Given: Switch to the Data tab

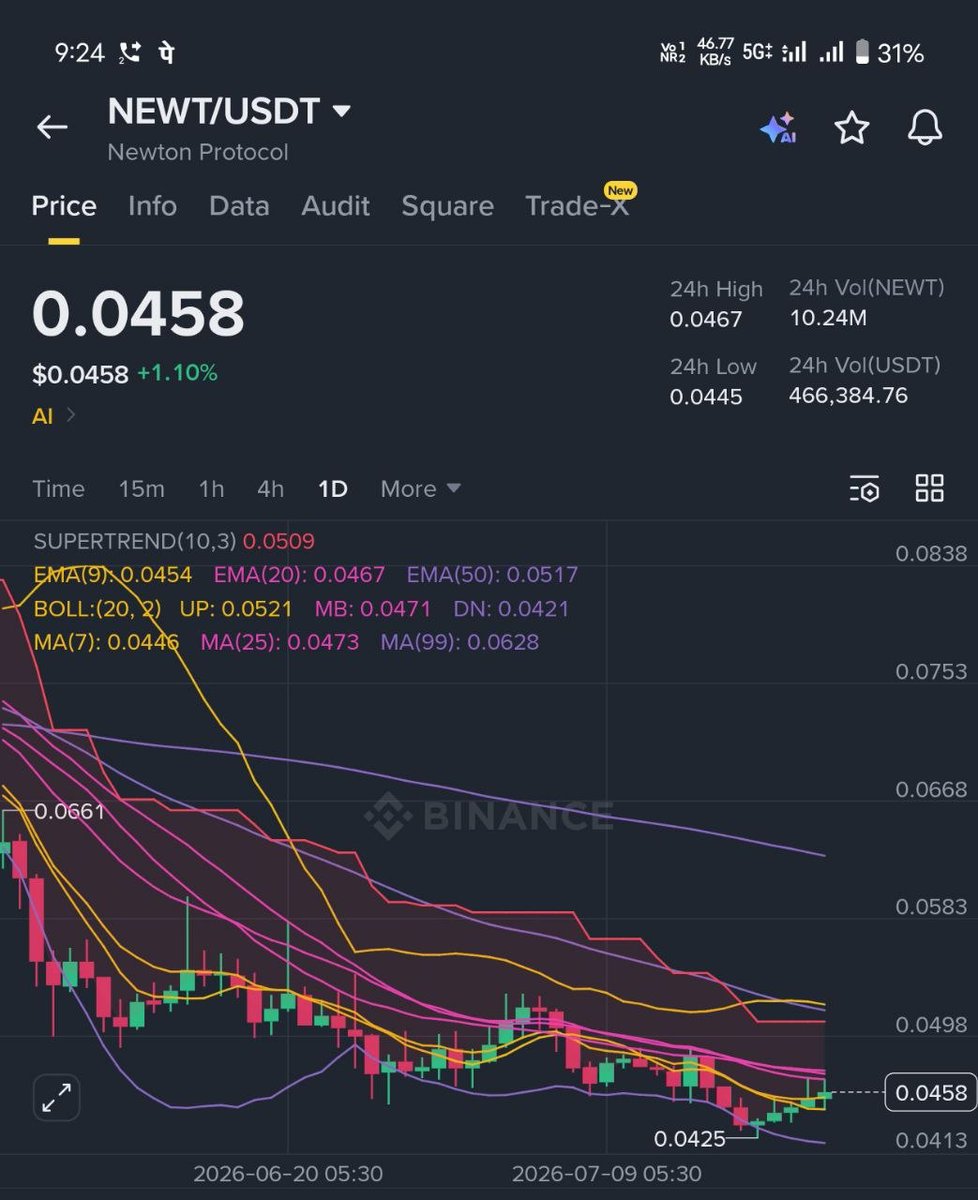Looking at the screenshot, I should 239,206.
